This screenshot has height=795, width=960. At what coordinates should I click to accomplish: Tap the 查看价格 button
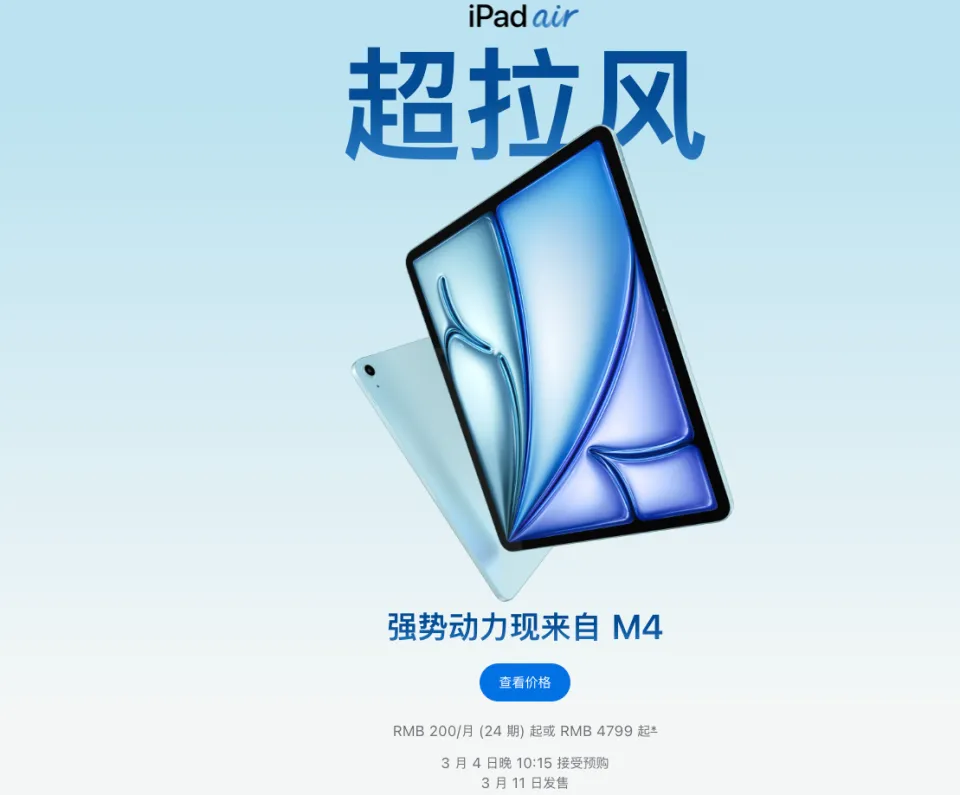coord(524,682)
